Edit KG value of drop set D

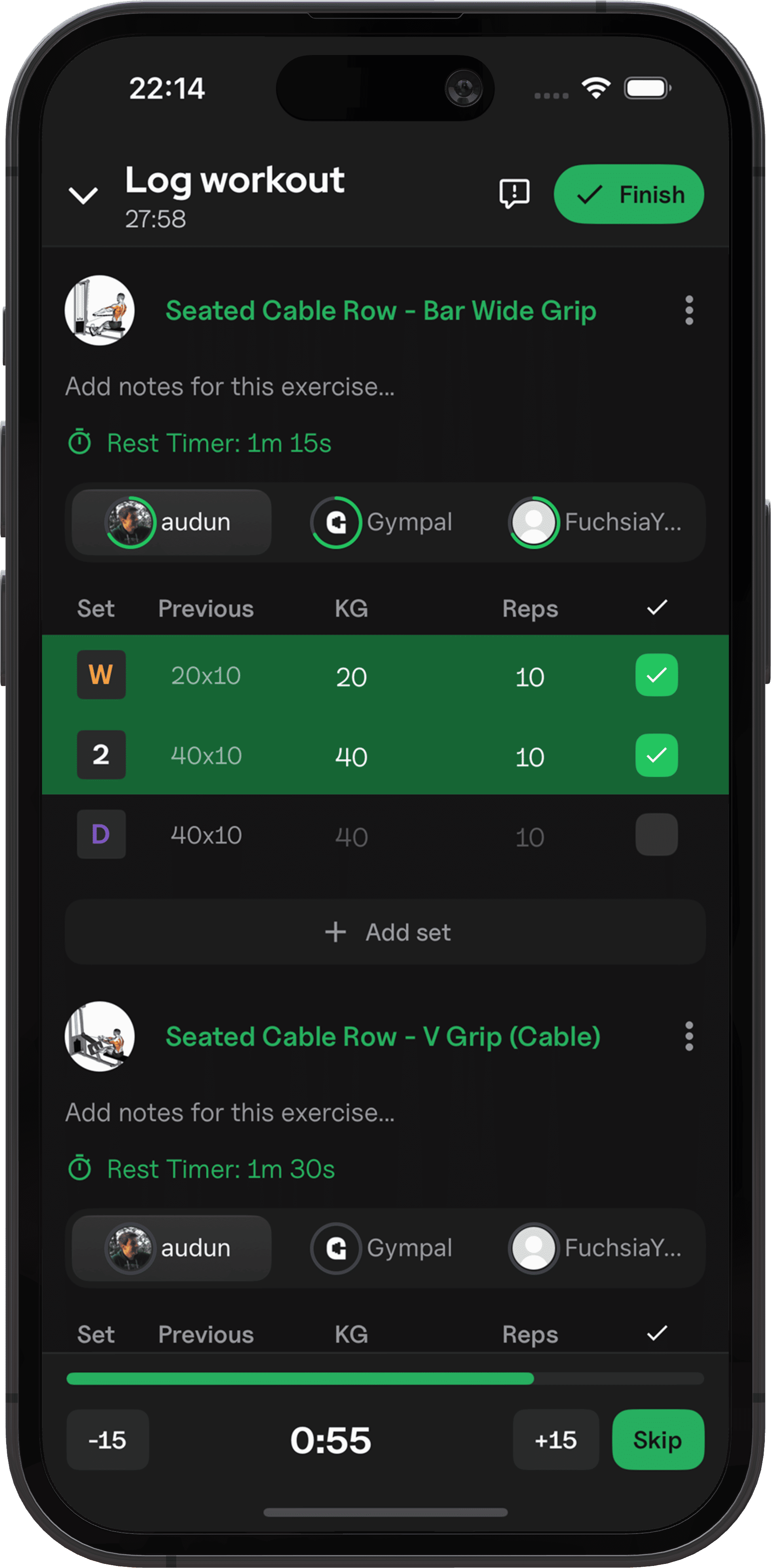(x=351, y=837)
